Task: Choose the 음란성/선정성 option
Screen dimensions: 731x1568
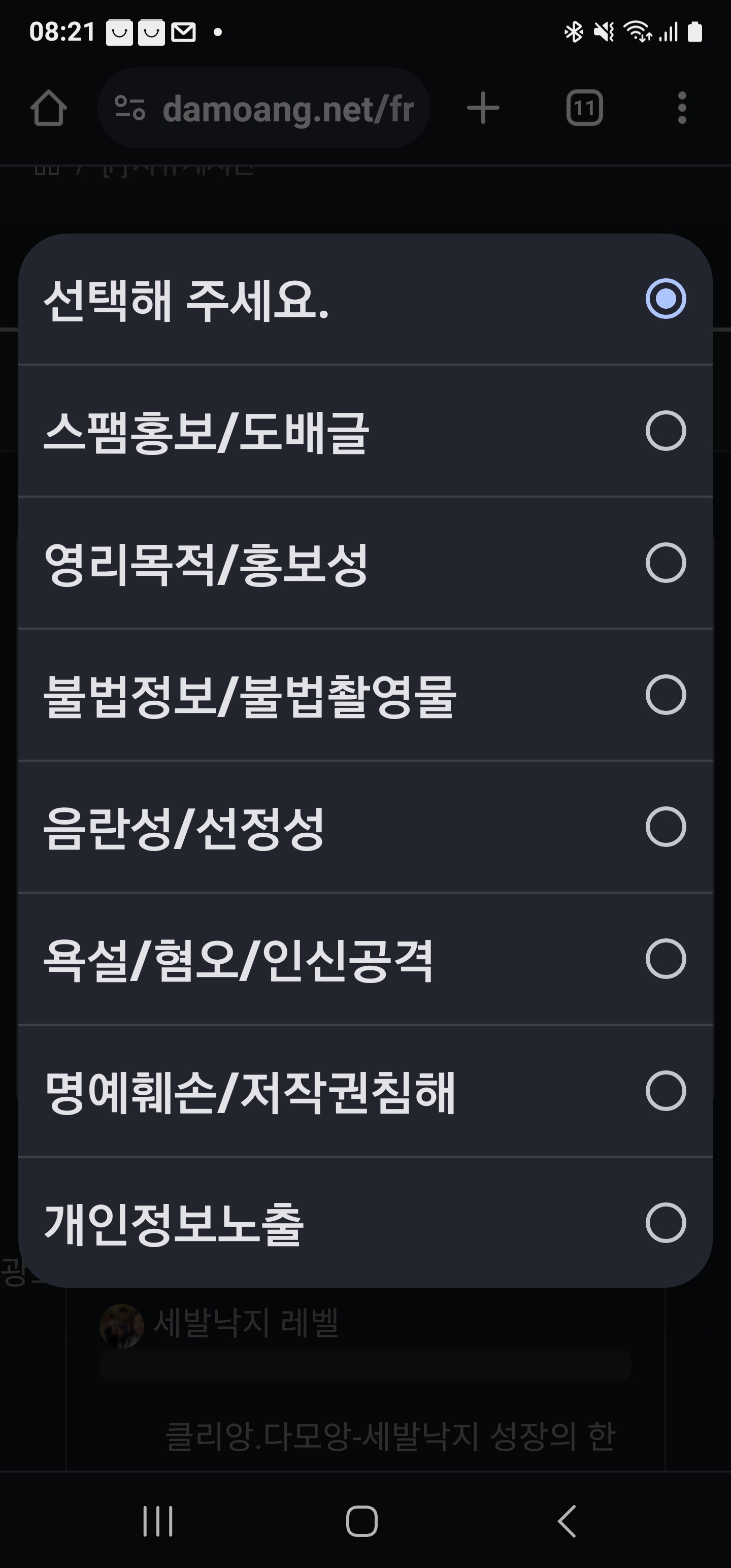Action: pos(365,827)
